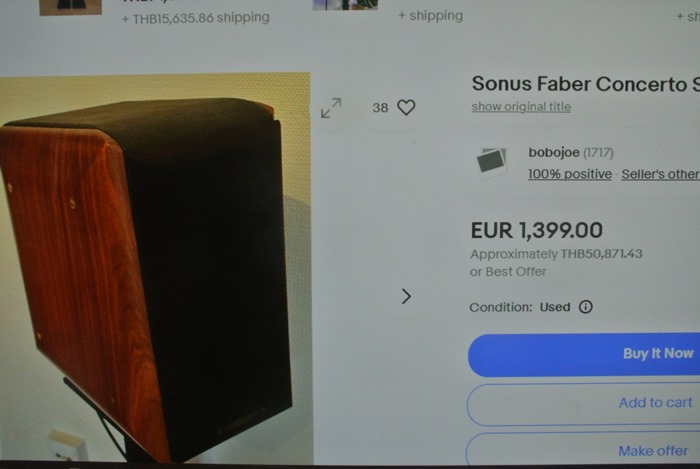Add the item to your watchlist via the heart icon
The image size is (700, 469).
coord(405,108)
